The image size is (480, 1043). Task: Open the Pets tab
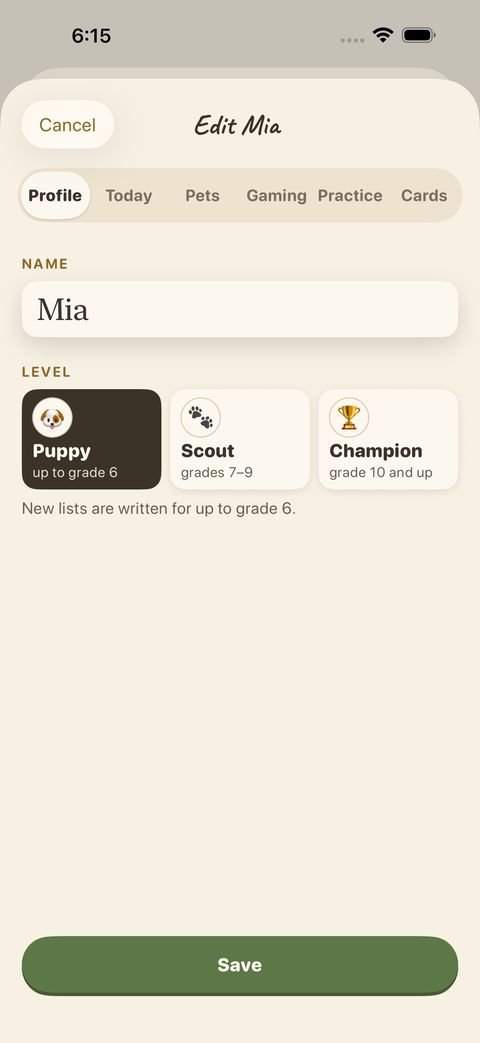click(x=202, y=196)
